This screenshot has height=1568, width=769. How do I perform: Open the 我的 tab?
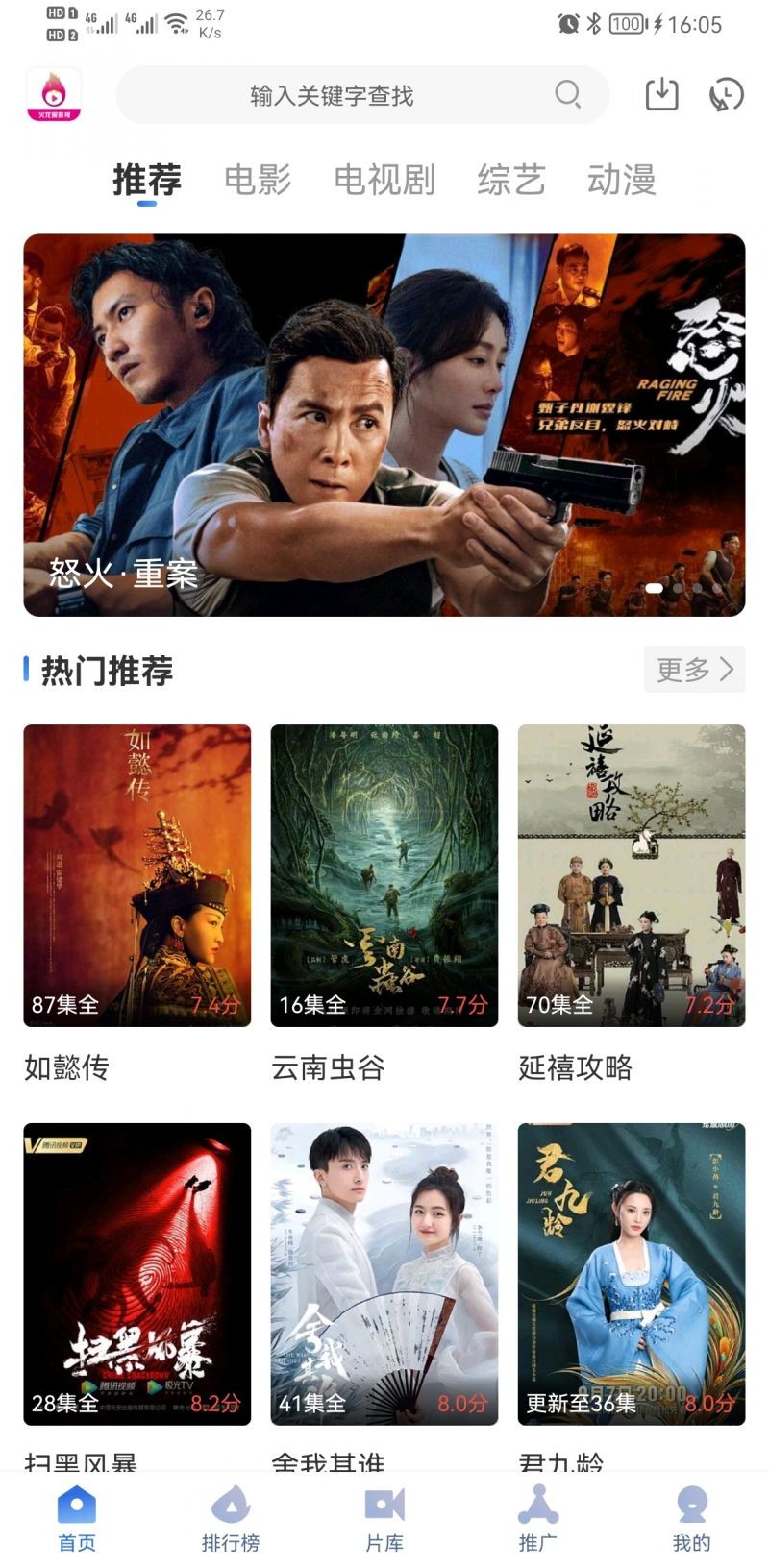691,1519
